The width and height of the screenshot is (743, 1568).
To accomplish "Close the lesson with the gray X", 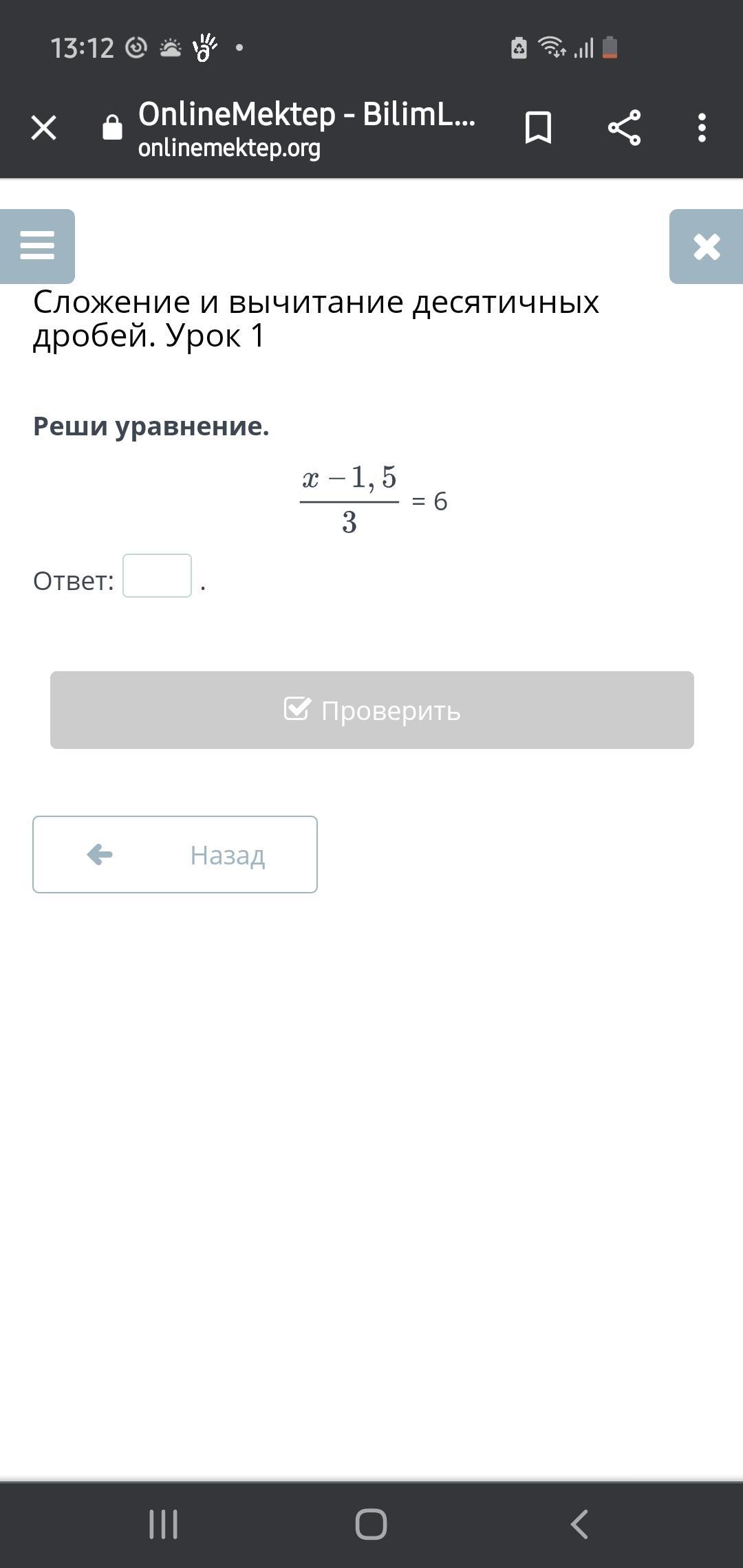I will [707, 246].
